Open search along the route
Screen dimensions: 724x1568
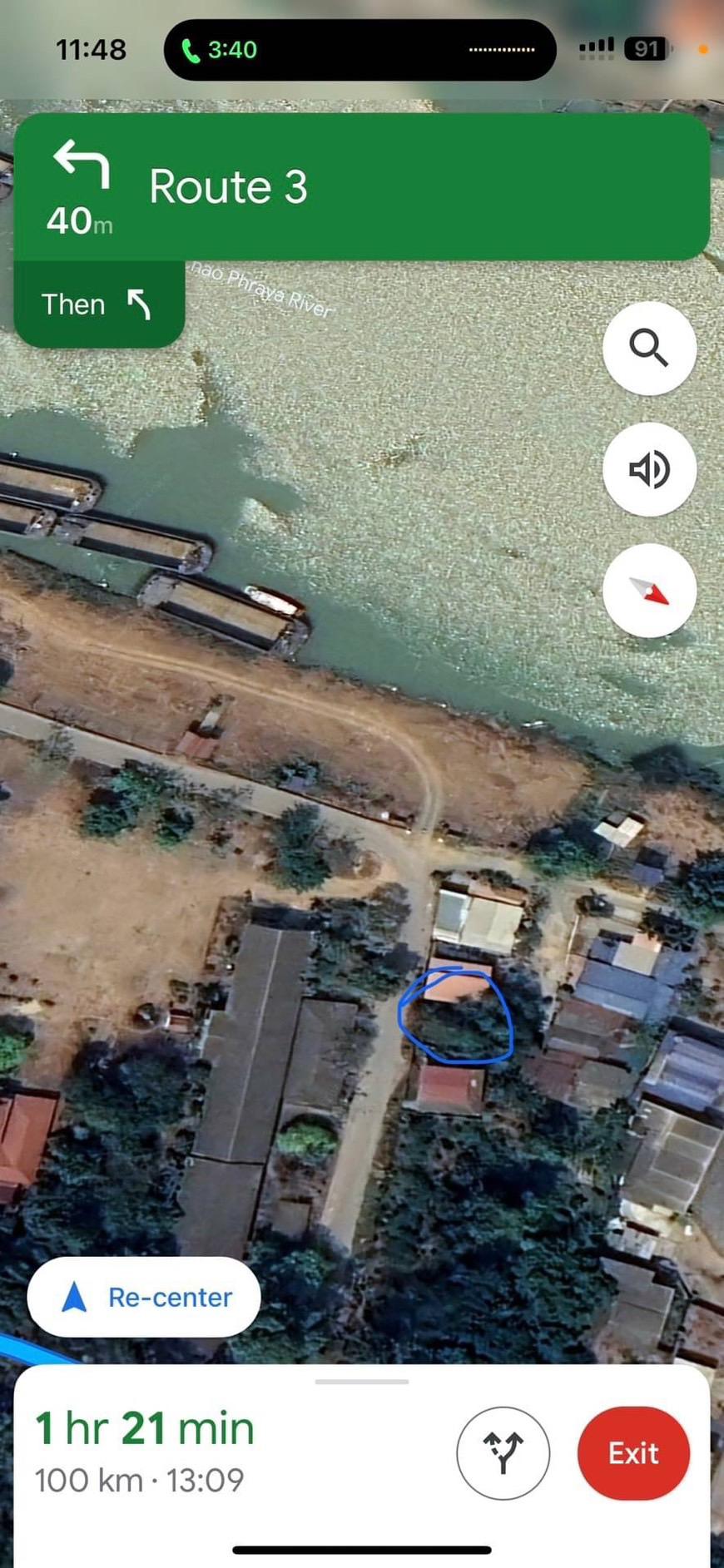(649, 348)
